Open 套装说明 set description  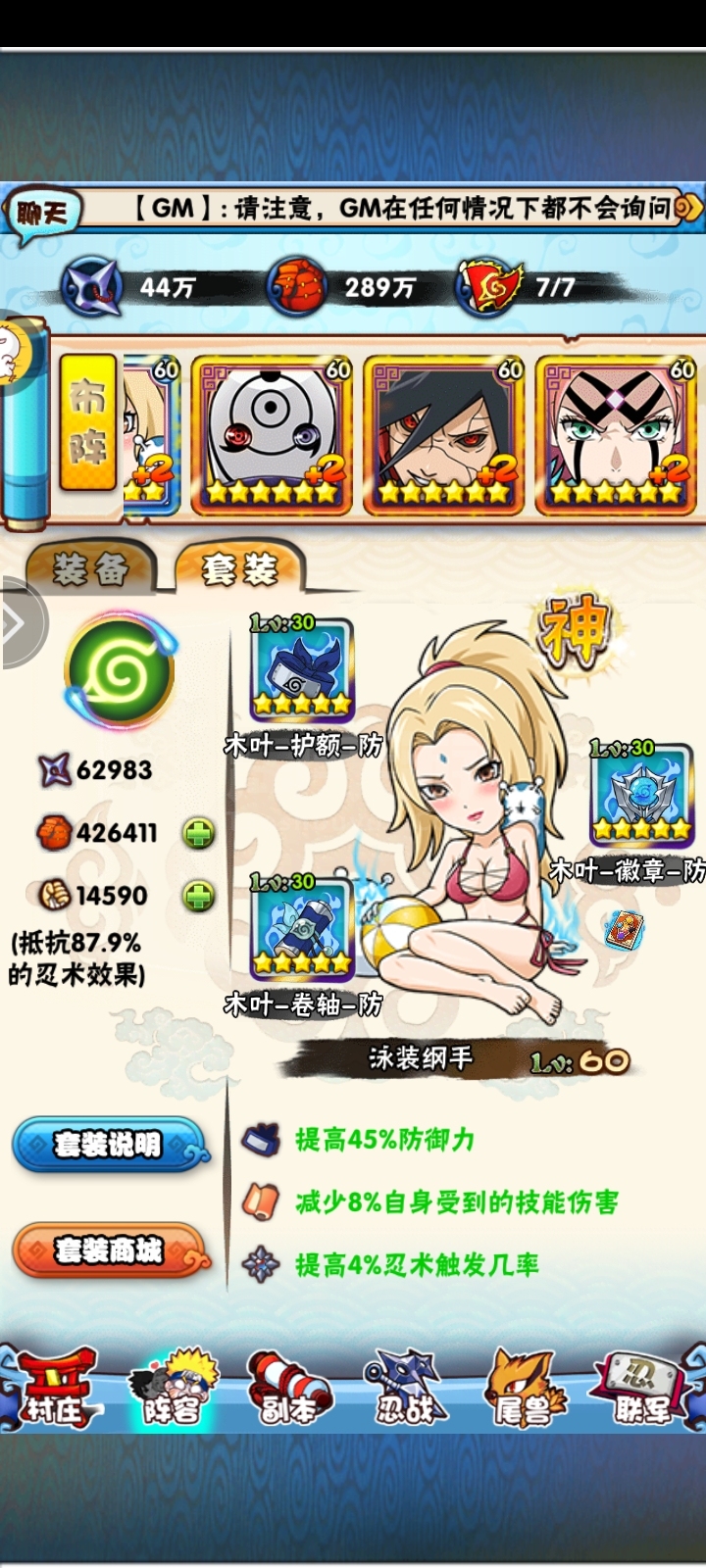pyautogui.click(x=109, y=1145)
